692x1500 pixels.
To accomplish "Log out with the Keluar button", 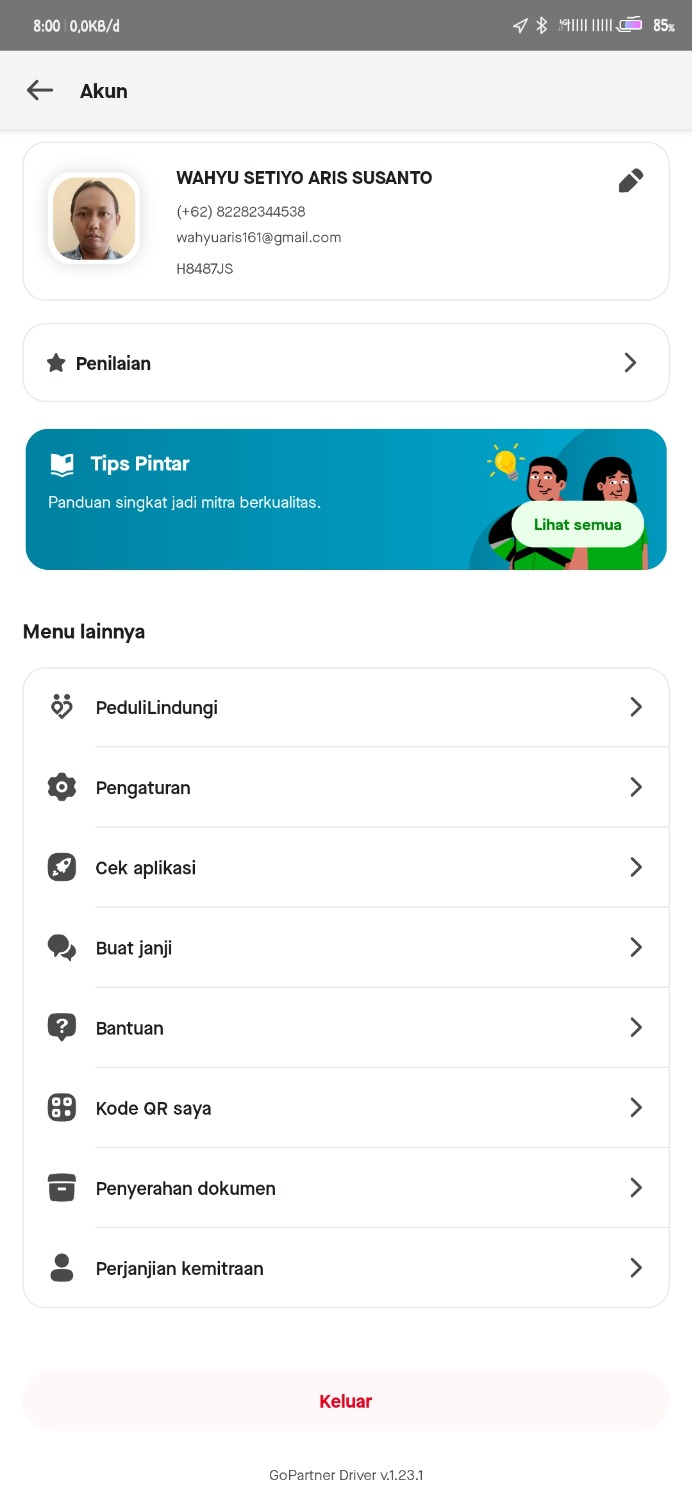I will click(x=345, y=1401).
